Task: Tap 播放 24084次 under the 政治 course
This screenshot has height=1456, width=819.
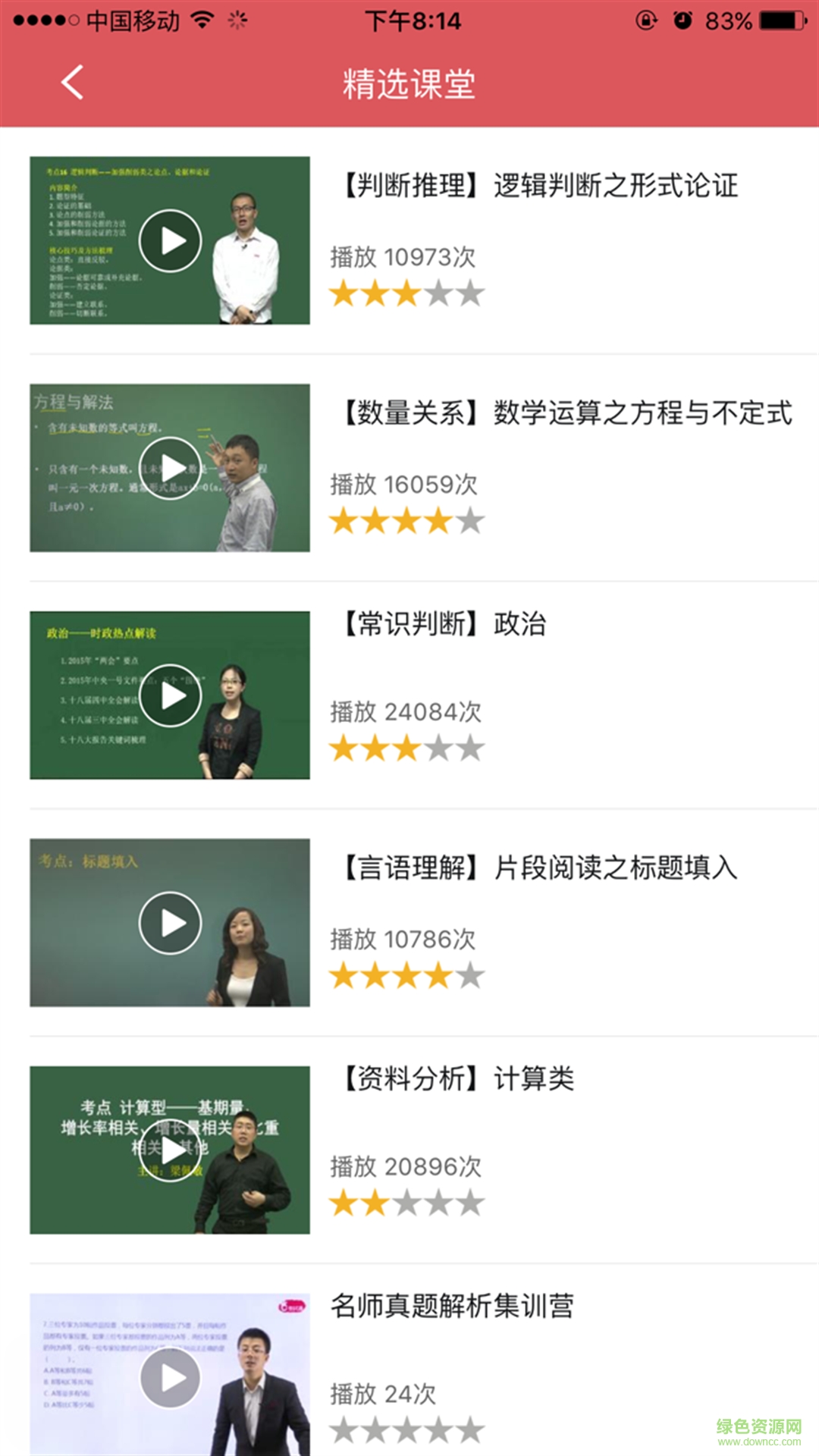Action: tap(406, 711)
